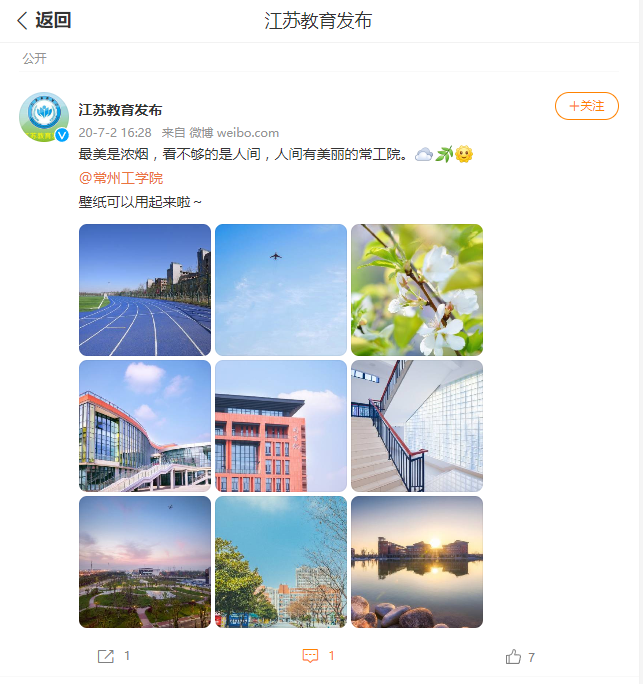This screenshot has height=684, width=643.
Task: View the red brick building photo
Action: tap(281, 426)
